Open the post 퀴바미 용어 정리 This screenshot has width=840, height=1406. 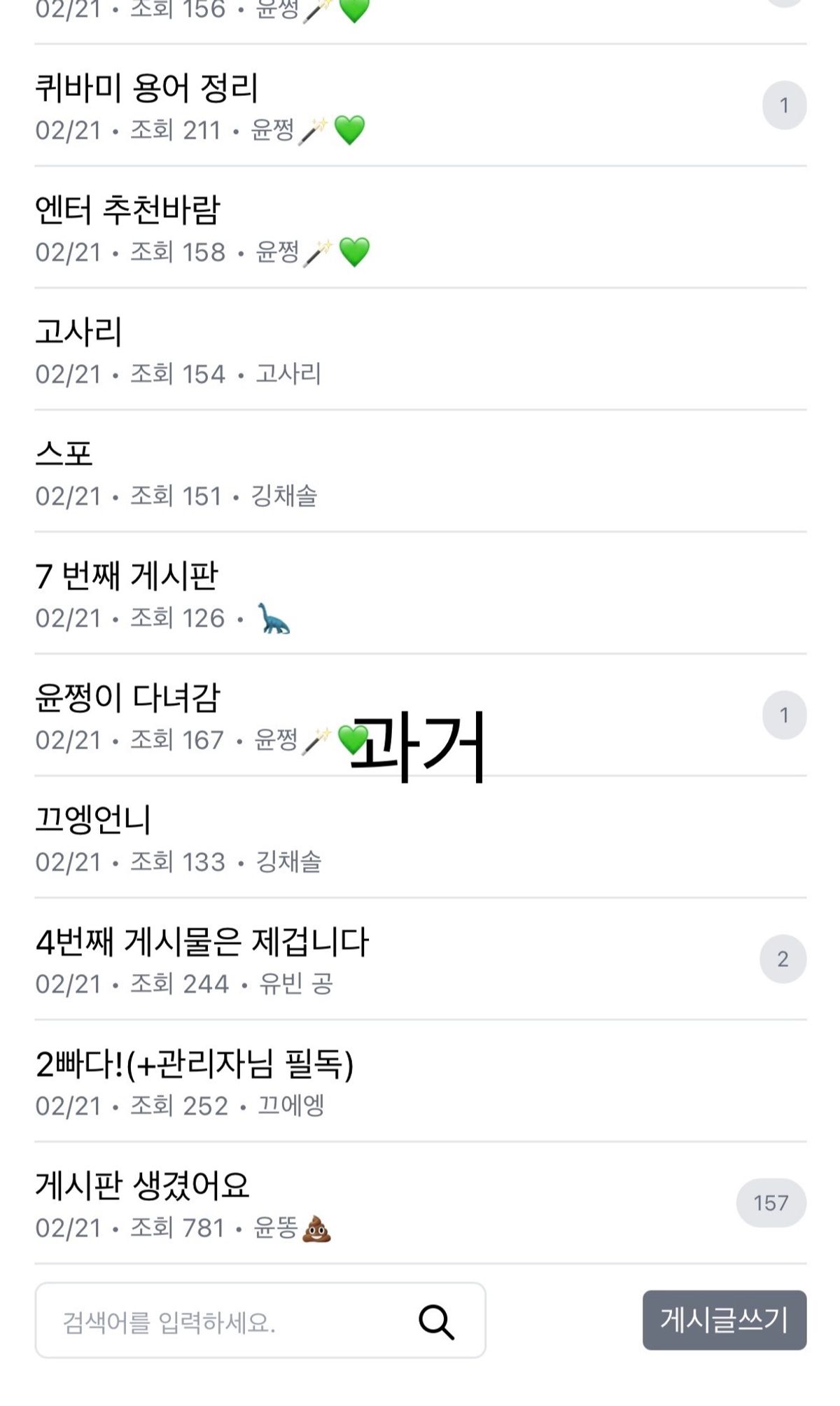(147, 88)
